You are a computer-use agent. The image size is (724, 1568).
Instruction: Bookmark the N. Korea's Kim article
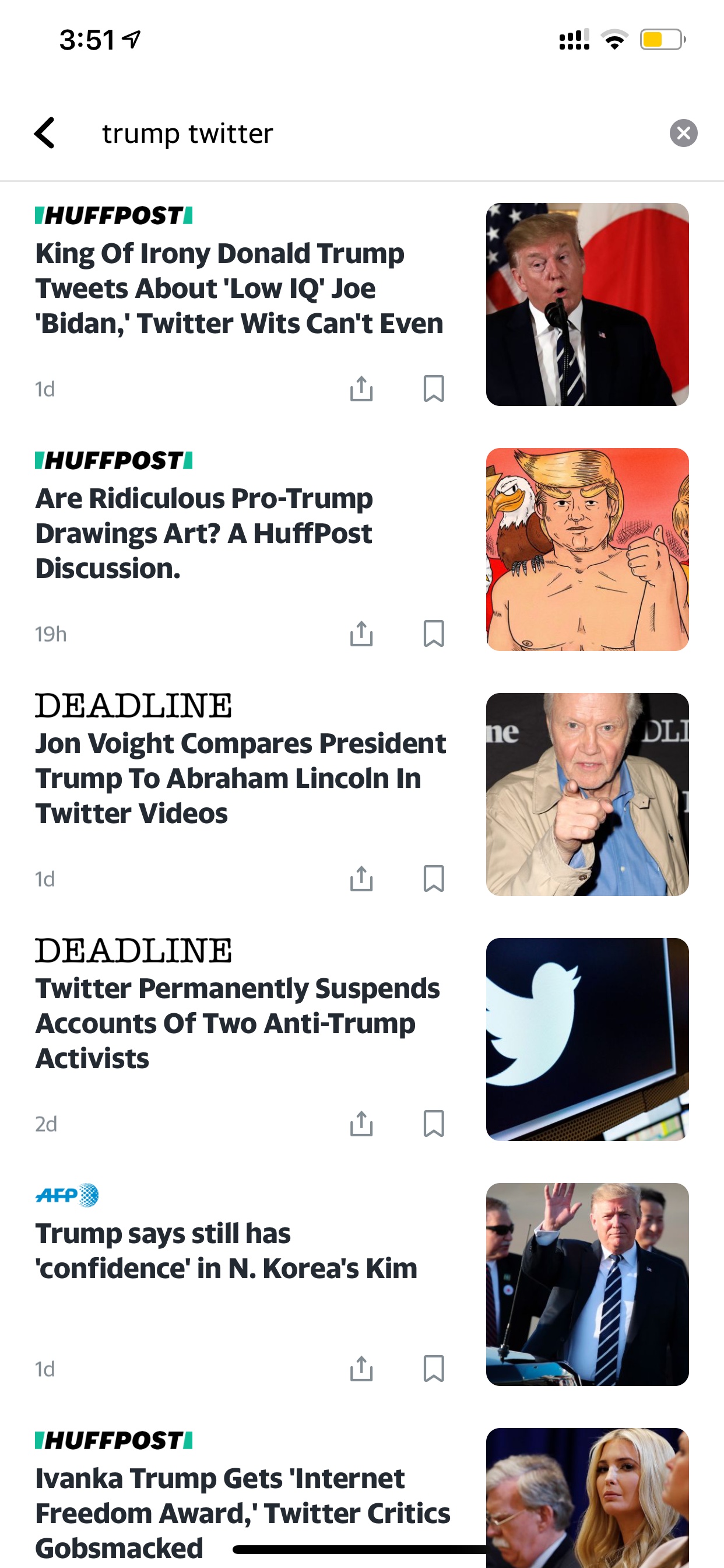tap(434, 1369)
